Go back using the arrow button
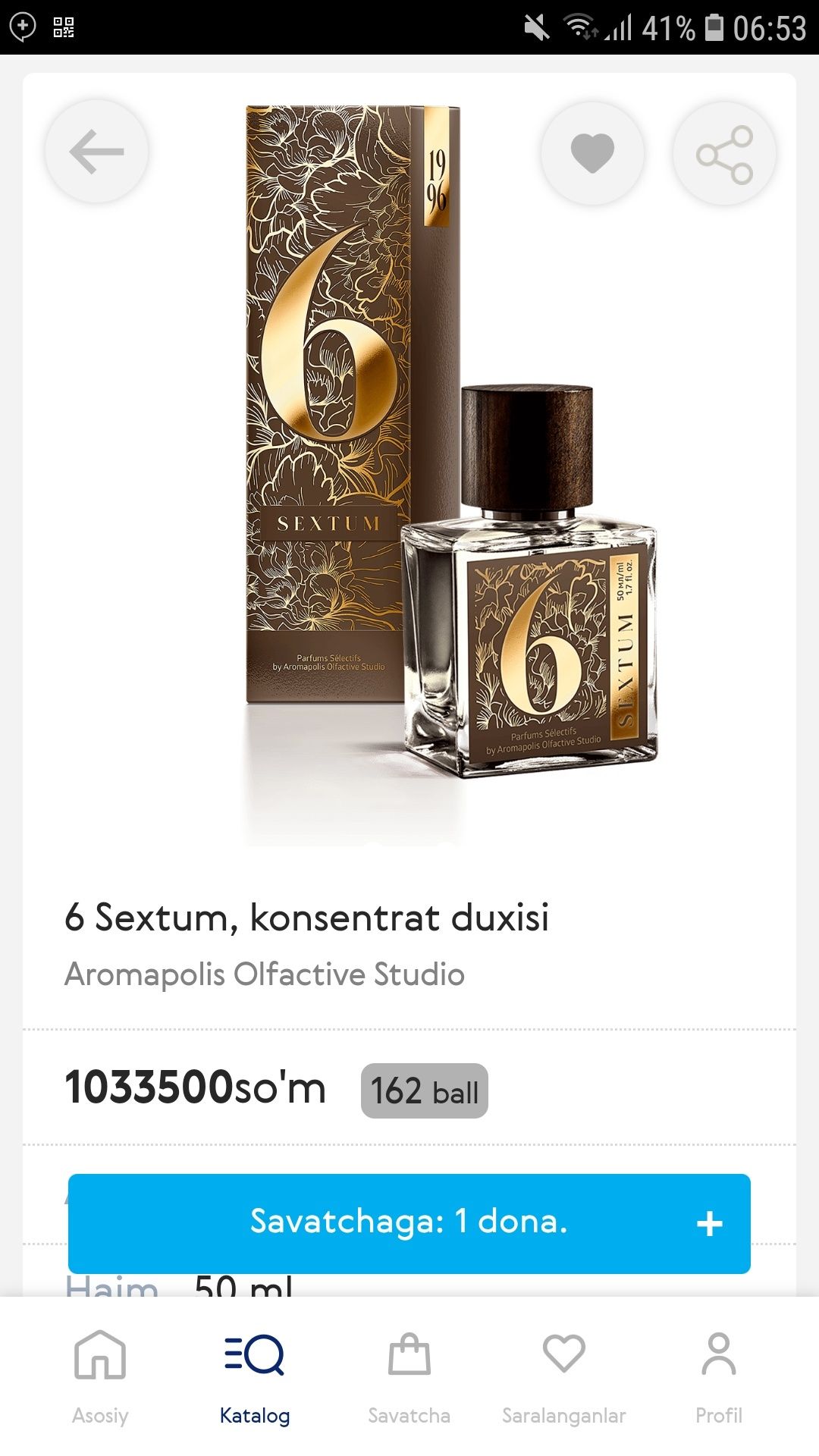 [x=96, y=152]
